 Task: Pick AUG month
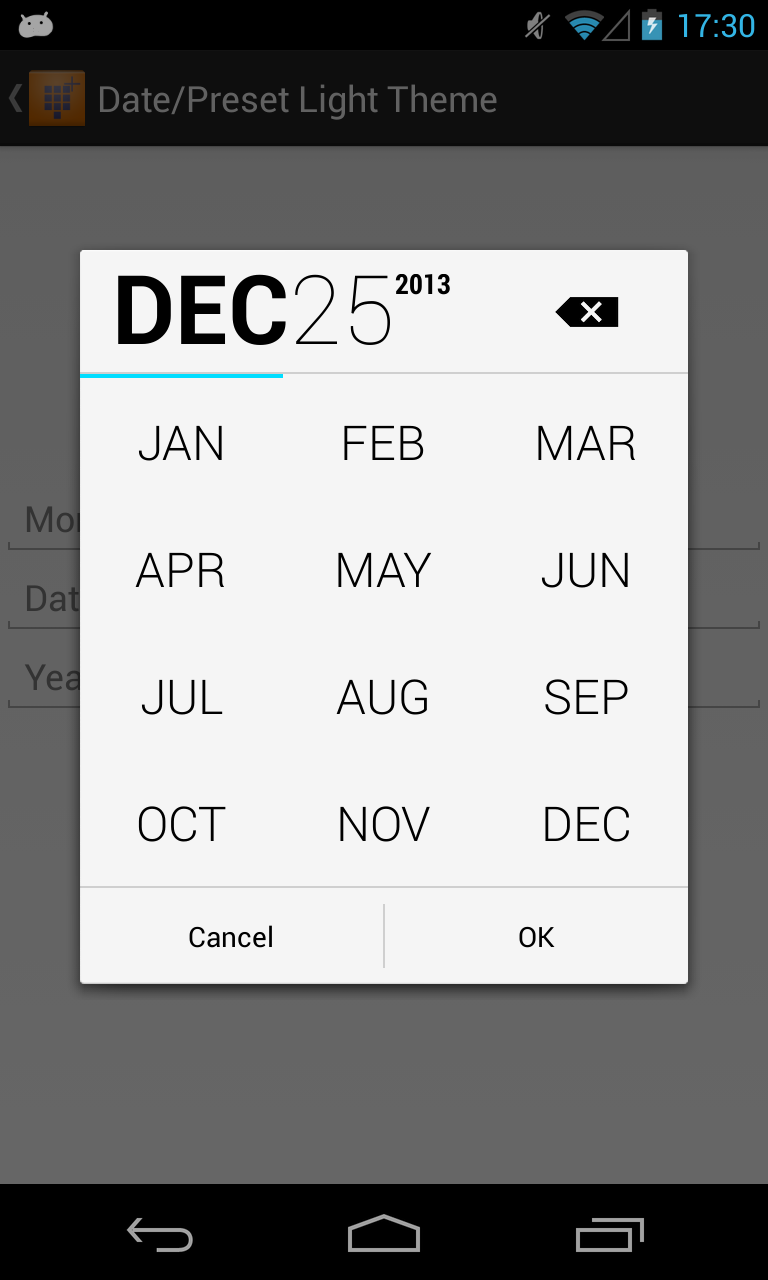click(x=383, y=698)
